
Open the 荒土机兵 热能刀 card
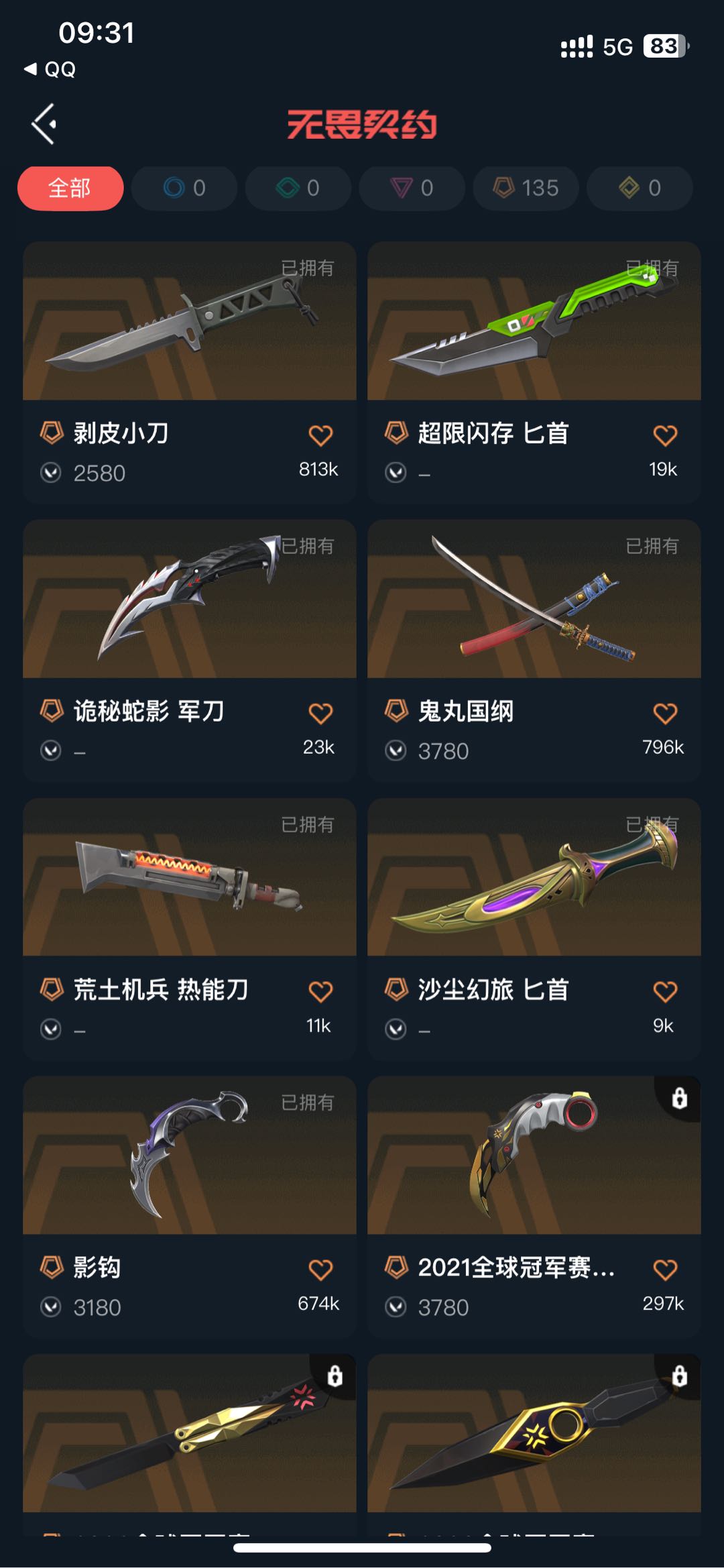click(189, 877)
